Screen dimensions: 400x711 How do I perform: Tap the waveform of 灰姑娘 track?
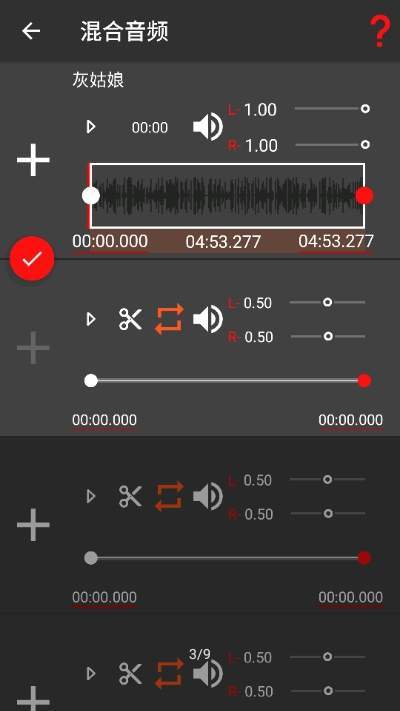[227, 195]
